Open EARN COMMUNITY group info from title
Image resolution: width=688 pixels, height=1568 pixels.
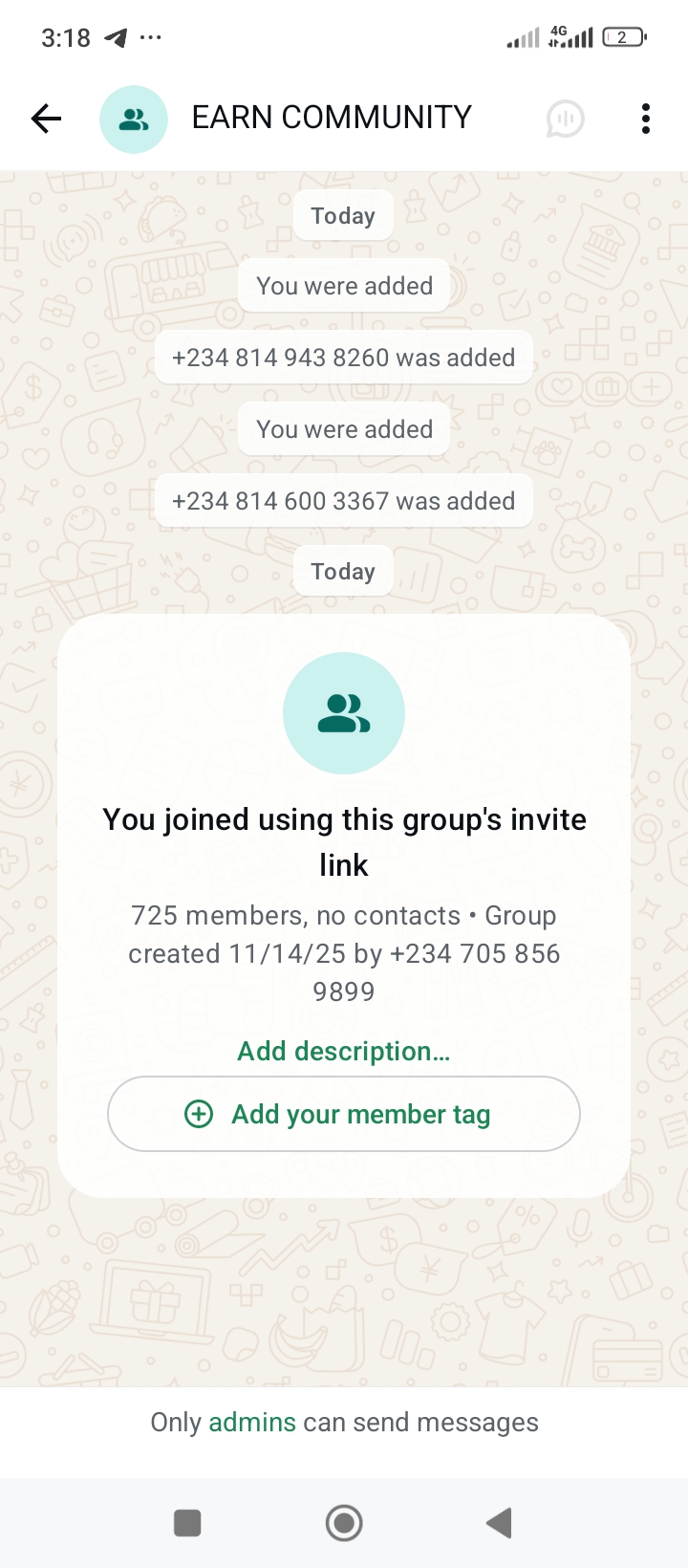[x=332, y=118]
